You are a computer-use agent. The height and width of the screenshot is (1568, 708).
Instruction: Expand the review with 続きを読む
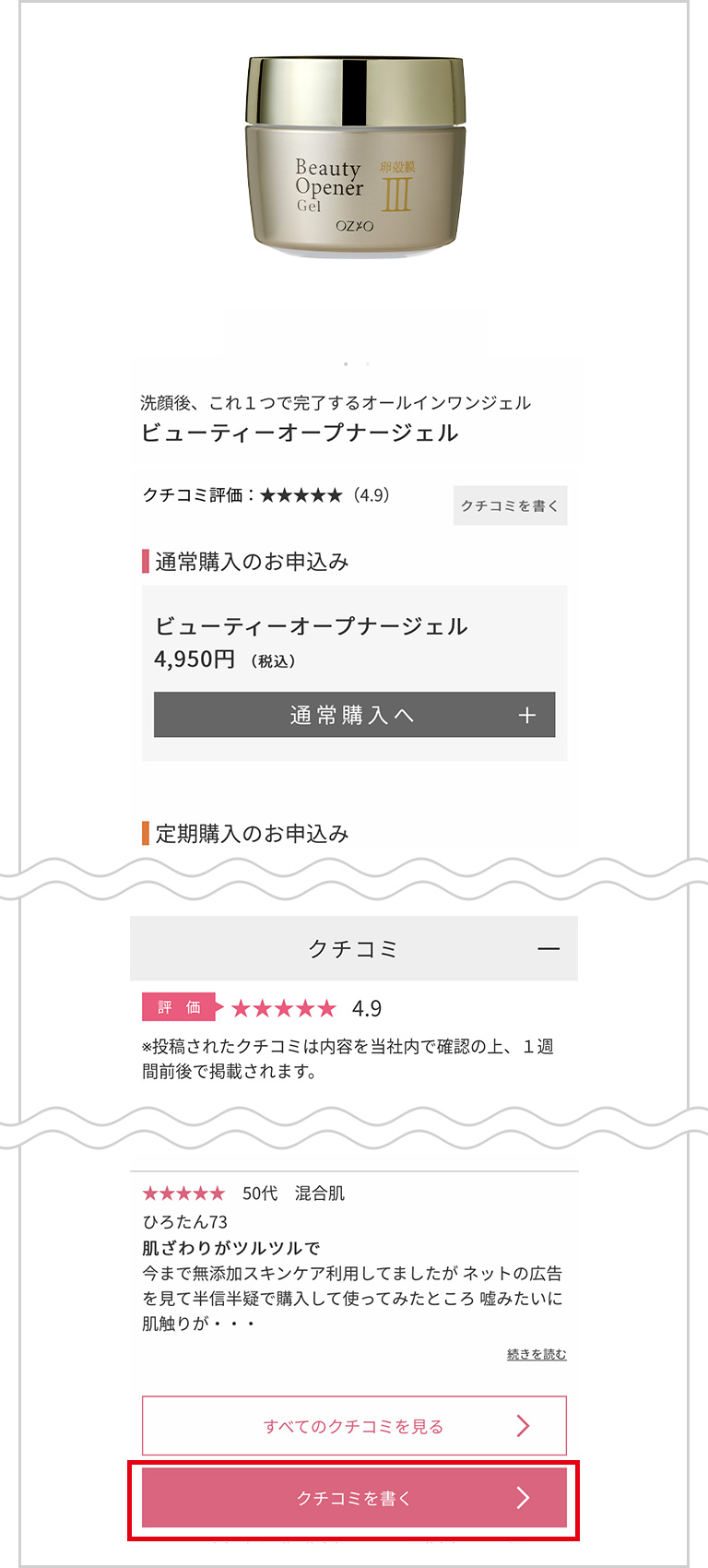pyautogui.click(x=535, y=1352)
